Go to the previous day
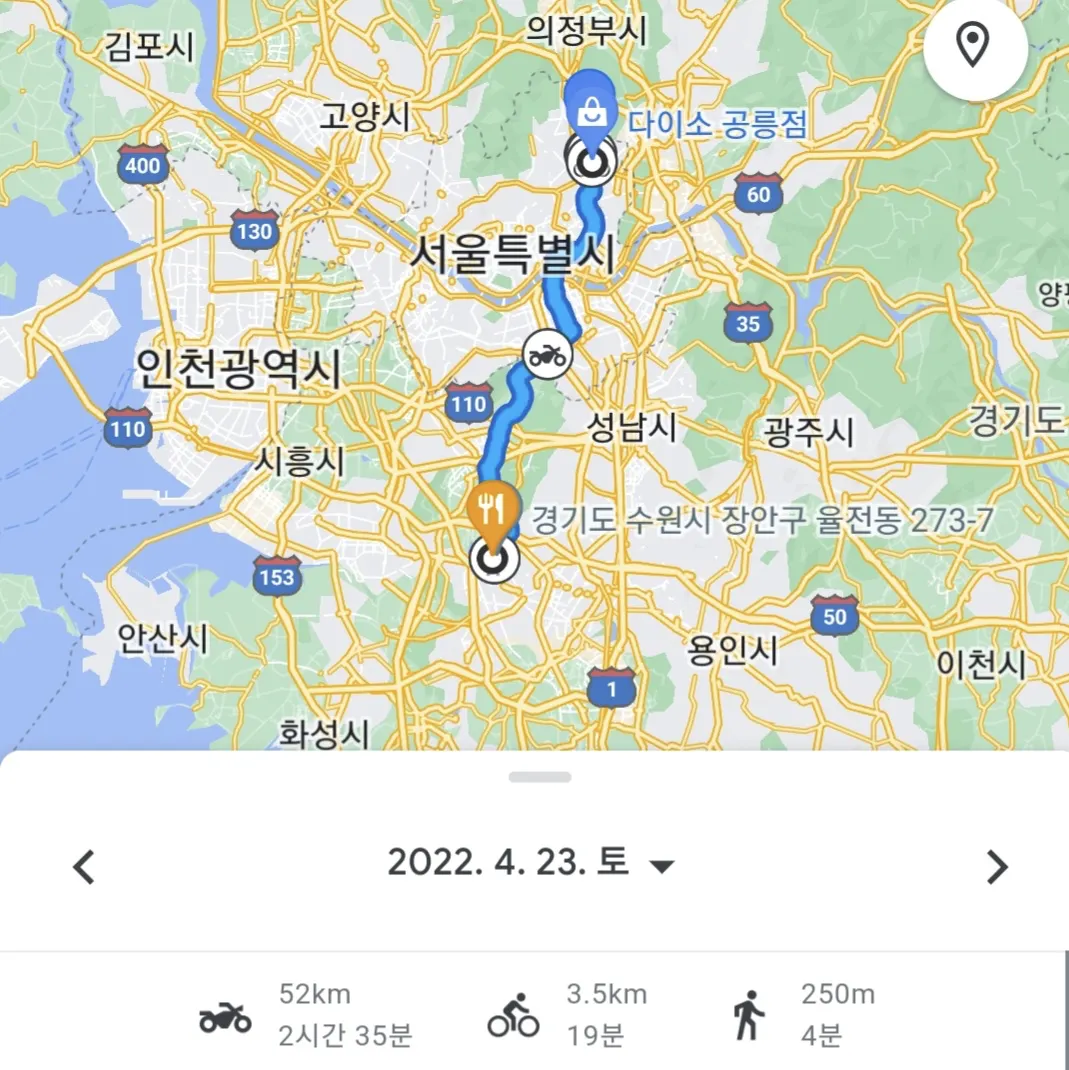 (84, 866)
